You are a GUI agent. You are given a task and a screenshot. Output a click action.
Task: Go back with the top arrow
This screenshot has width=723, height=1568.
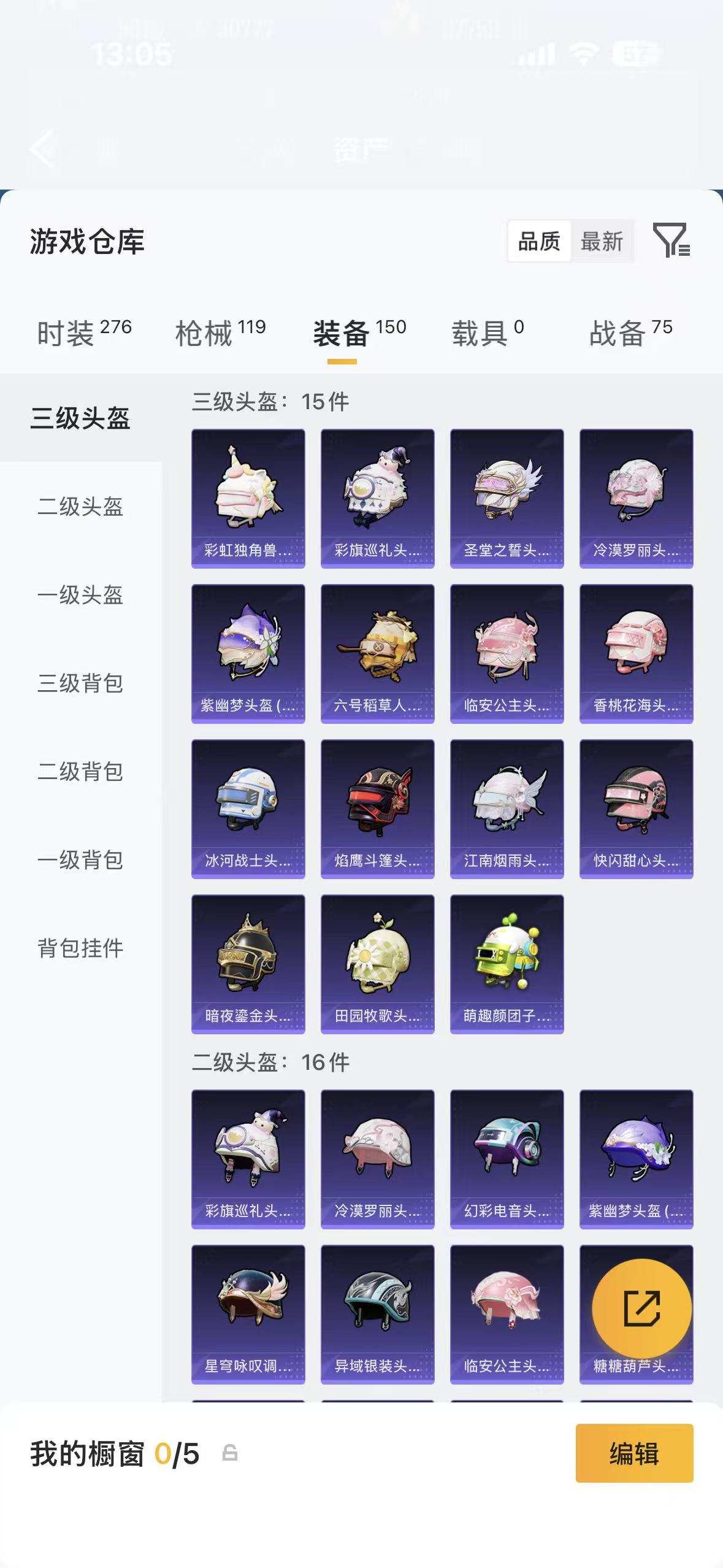(x=43, y=148)
